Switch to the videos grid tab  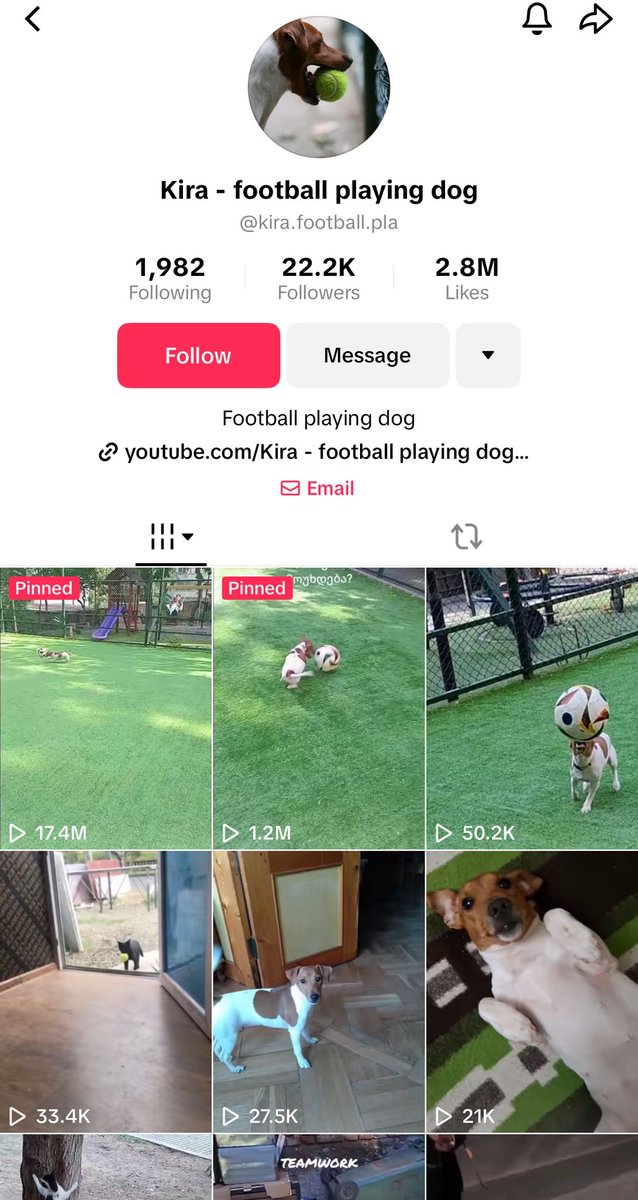pos(171,537)
